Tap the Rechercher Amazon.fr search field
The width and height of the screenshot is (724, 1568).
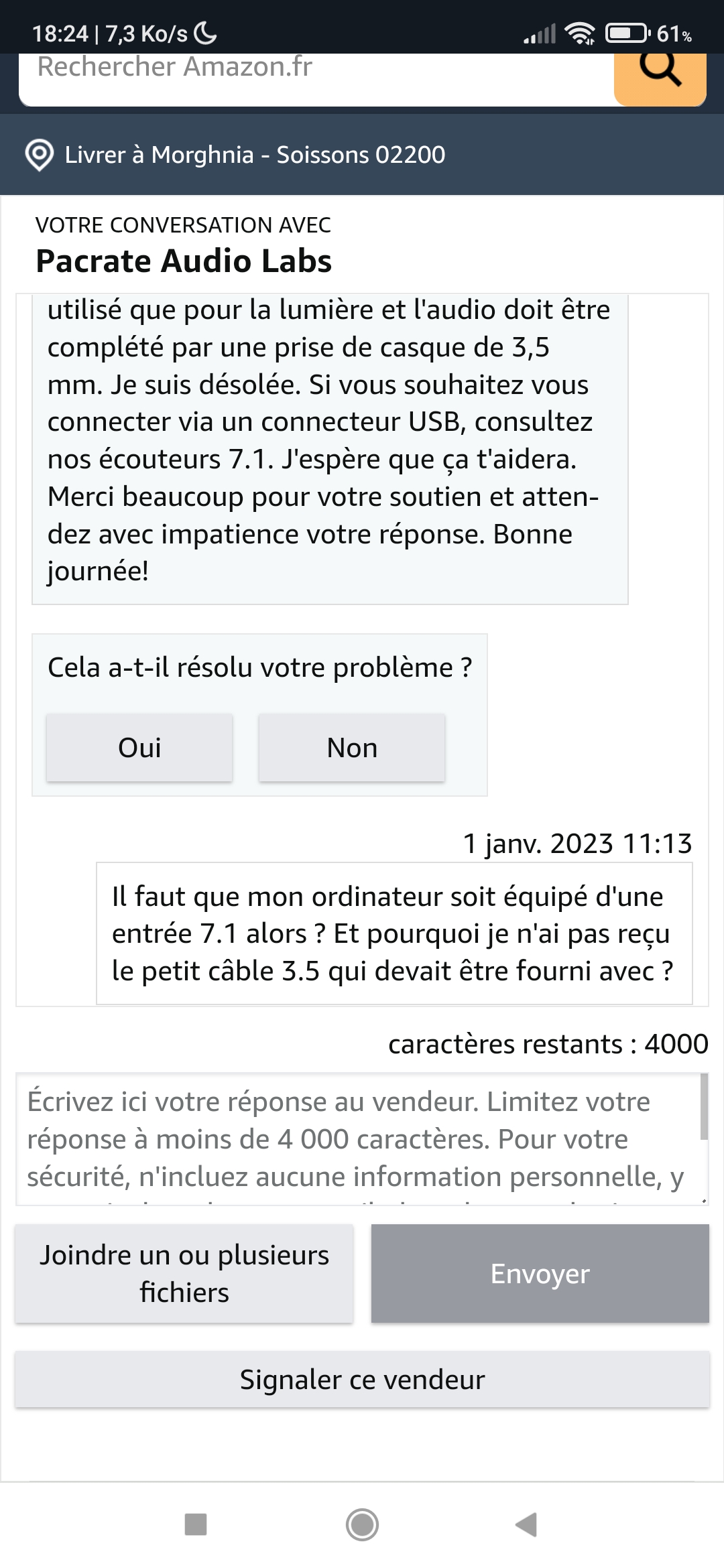click(x=316, y=79)
